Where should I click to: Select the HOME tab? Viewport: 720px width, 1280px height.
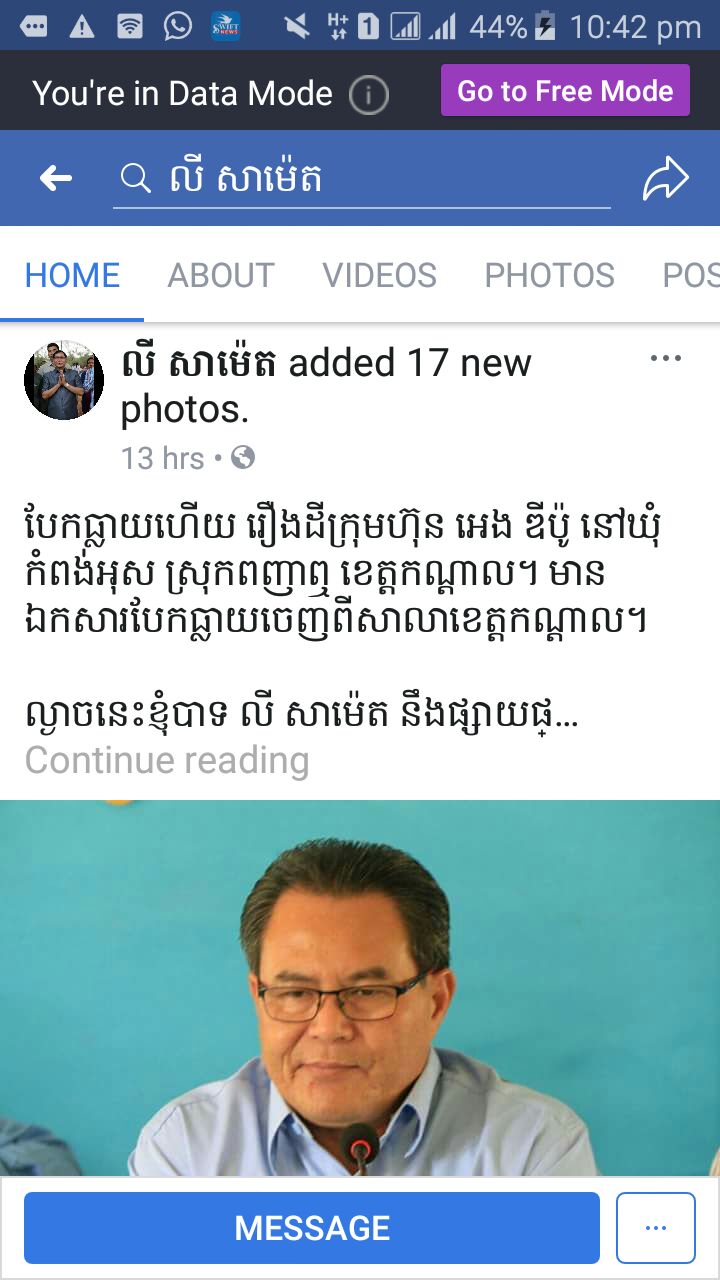point(72,275)
